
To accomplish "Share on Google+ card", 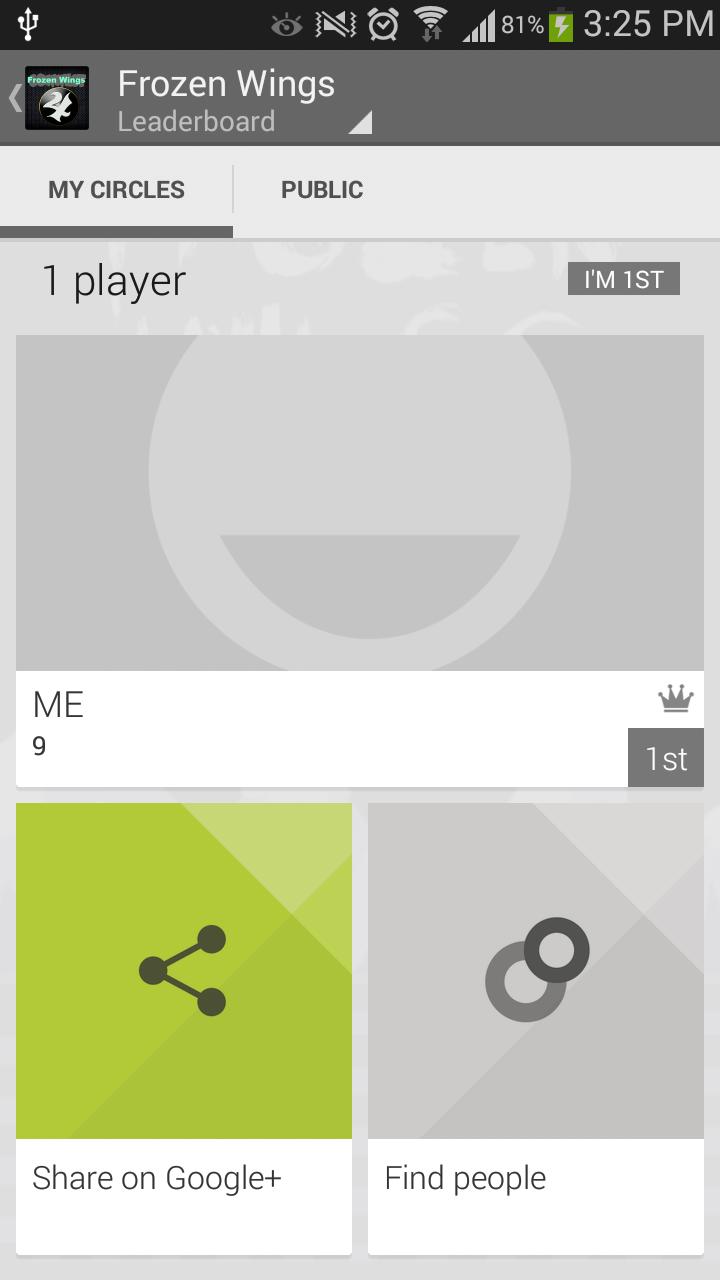I will (x=184, y=1027).
